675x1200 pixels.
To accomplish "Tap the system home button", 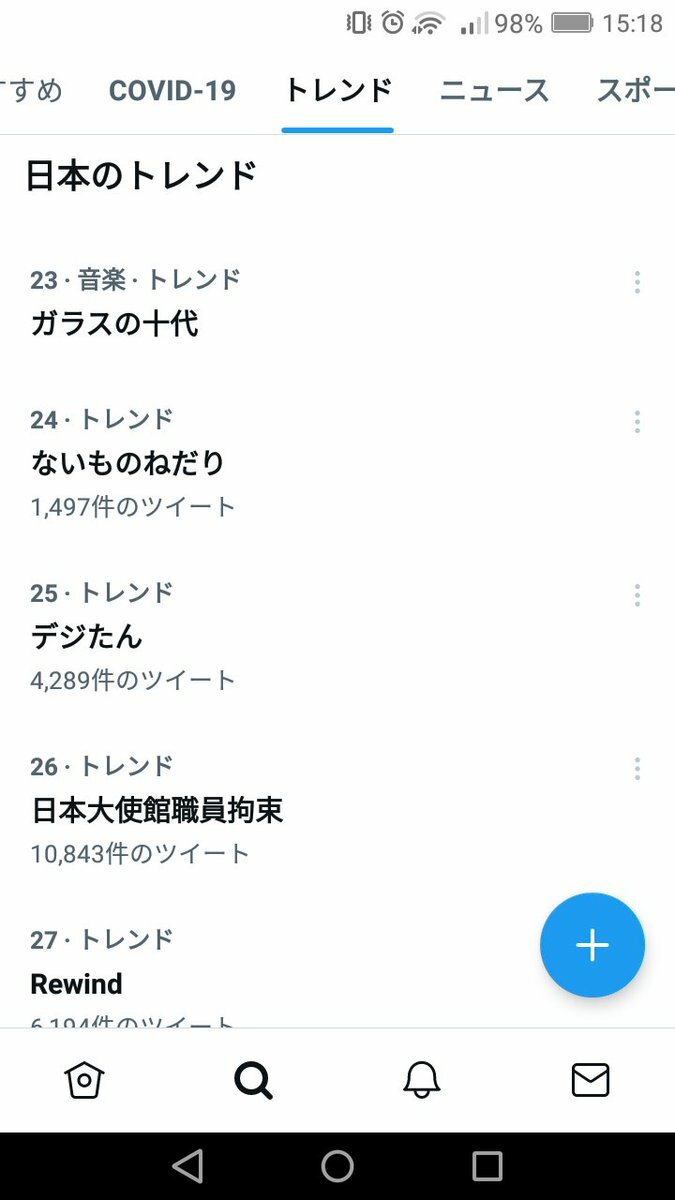I will [x=337, y=1166].
